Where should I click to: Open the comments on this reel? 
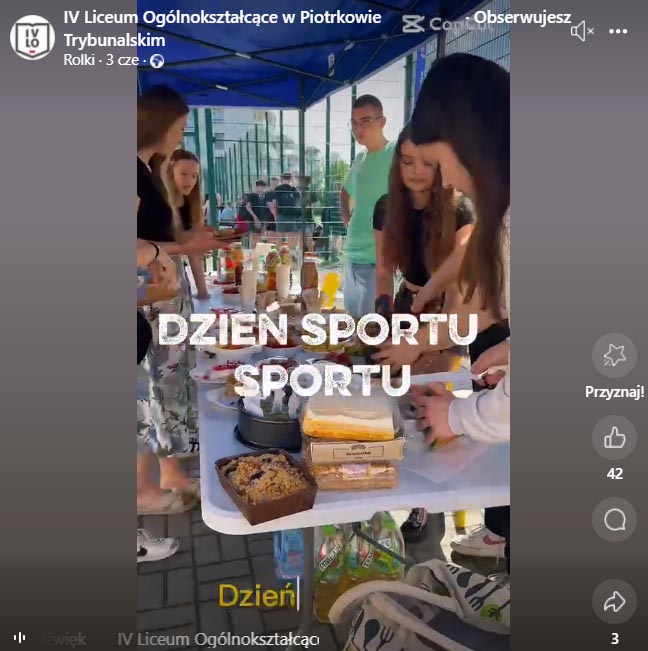[614, 519]
